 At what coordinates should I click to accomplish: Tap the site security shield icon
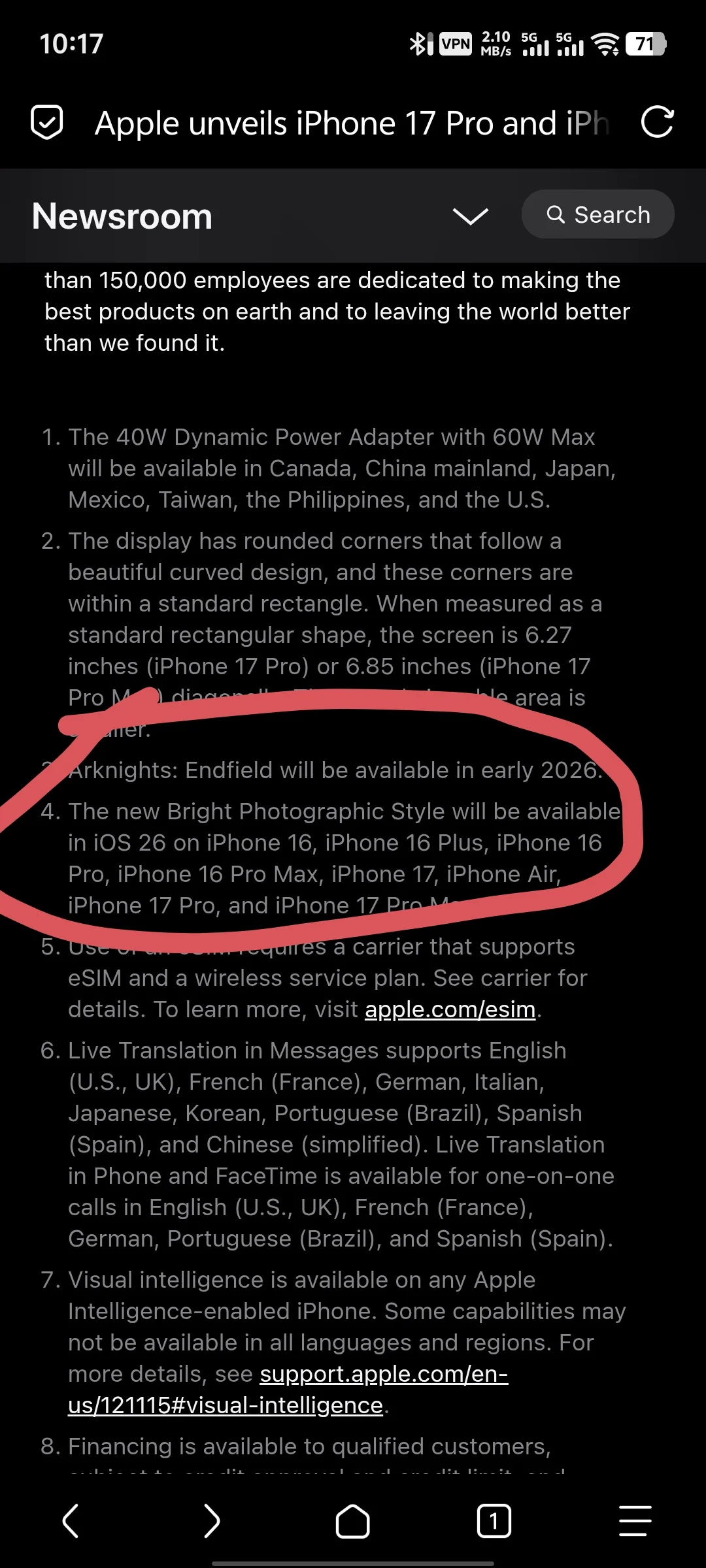pos(47,122)
